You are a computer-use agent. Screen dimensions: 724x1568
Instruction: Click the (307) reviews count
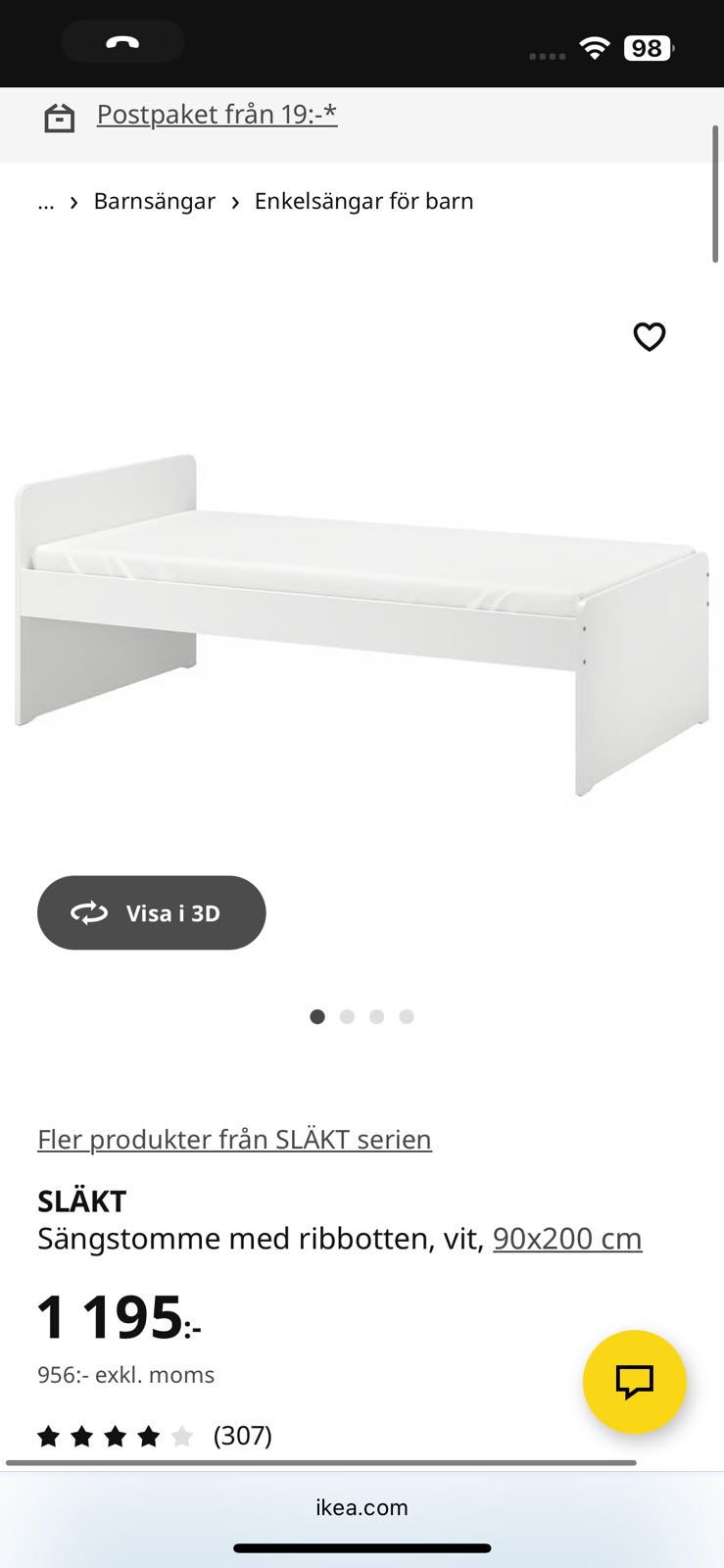[x=242, y=1435]
